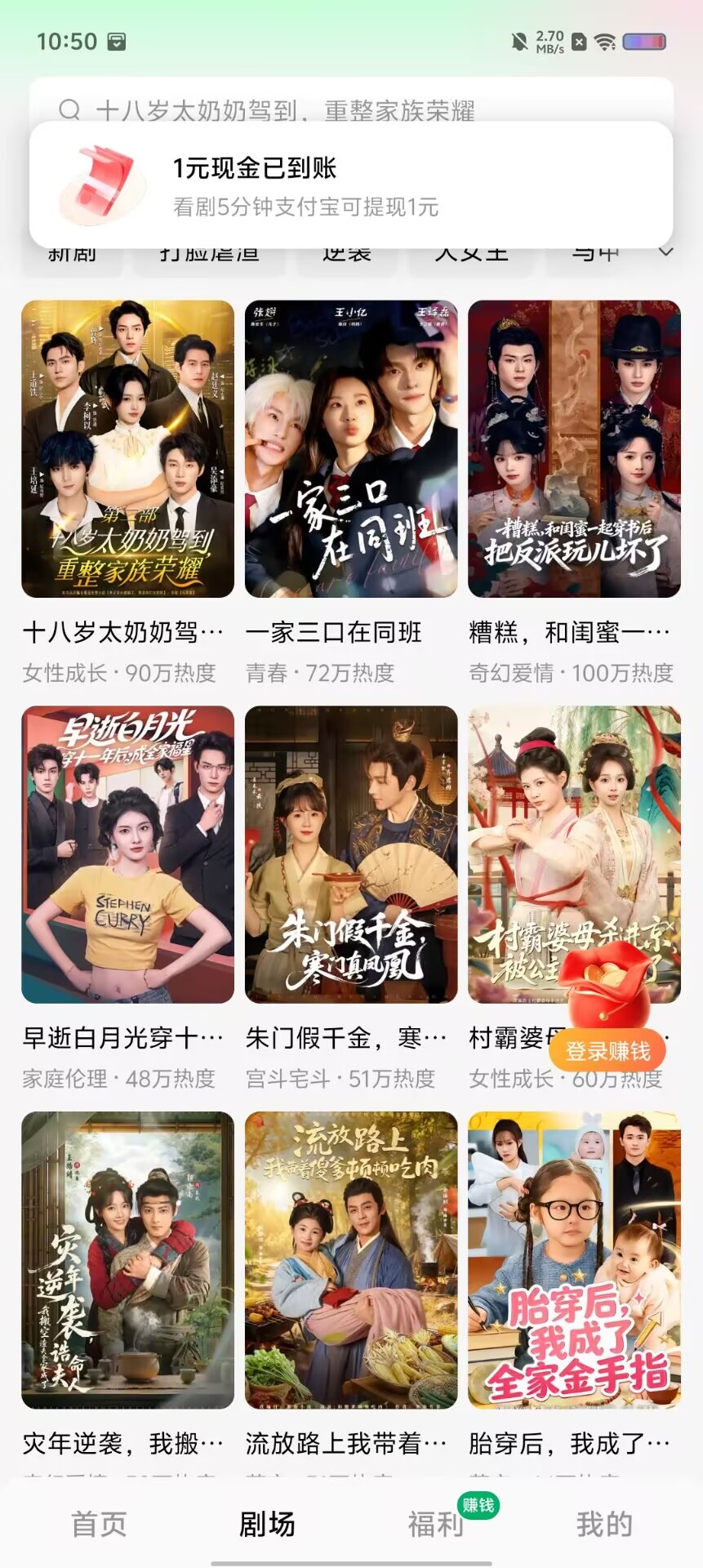Open drama 一家三口在同班
This screenshot has height=1568, width=703.
coord(351,448)
